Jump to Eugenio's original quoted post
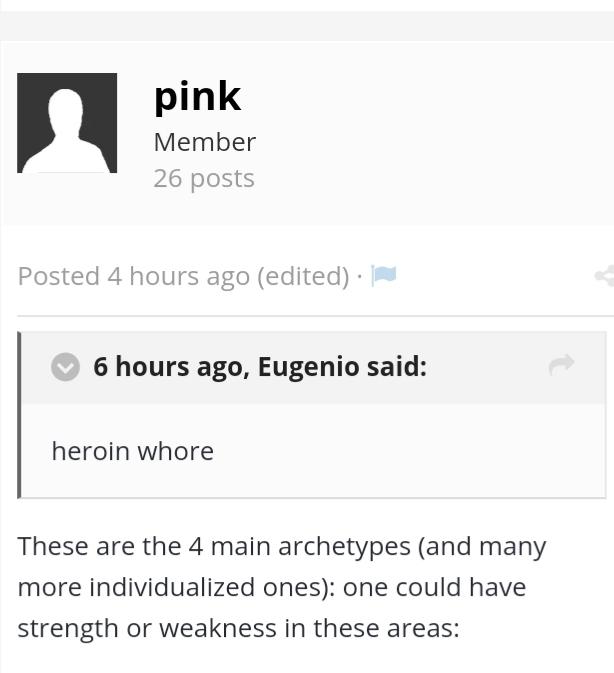Viewport: 614px width, 673px height. pyautogui.click(x=562, y=366)
